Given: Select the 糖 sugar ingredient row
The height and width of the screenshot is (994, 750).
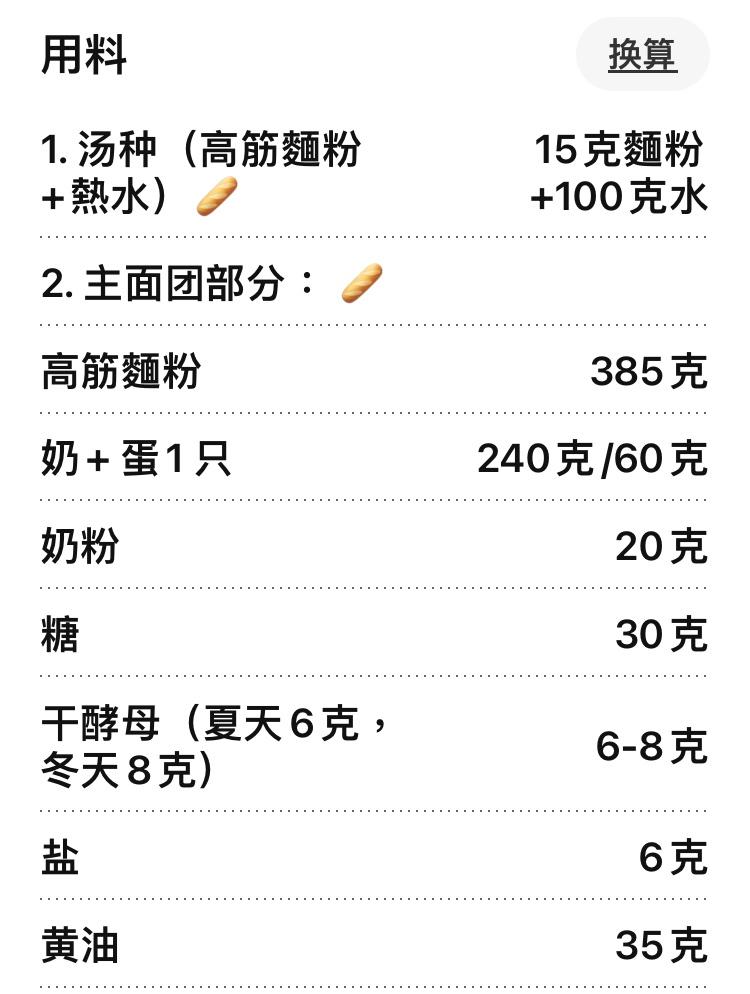Looking at the screenshot, I should coord(60,633).
